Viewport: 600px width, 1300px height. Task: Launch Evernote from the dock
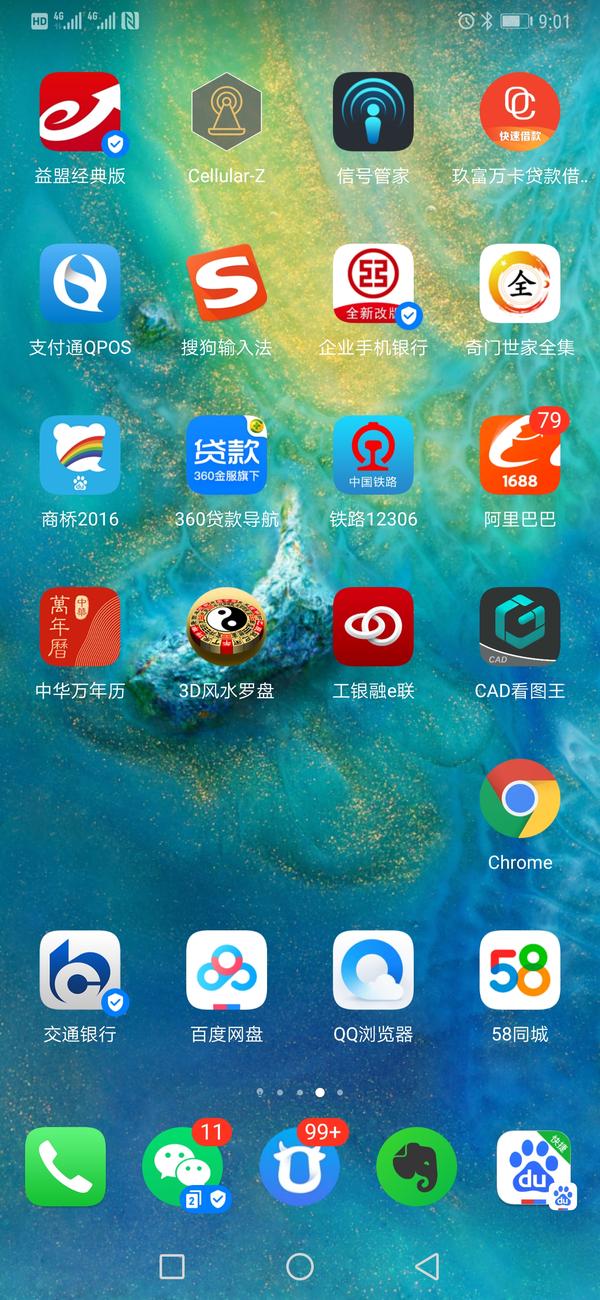coord(417,1167)
